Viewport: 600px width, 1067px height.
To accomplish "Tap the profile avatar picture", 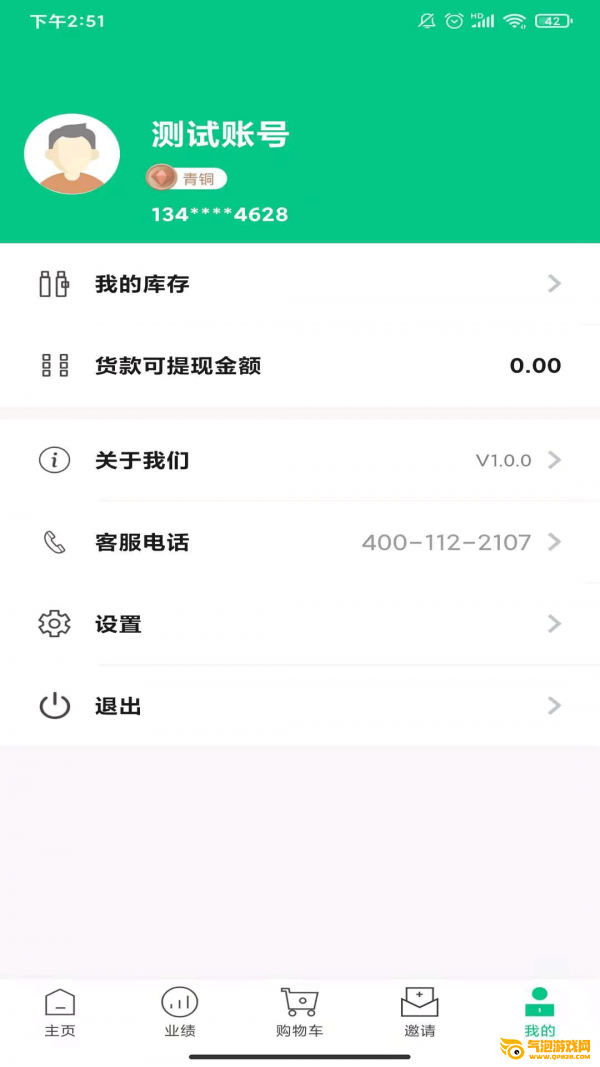I will click(72, 154).
